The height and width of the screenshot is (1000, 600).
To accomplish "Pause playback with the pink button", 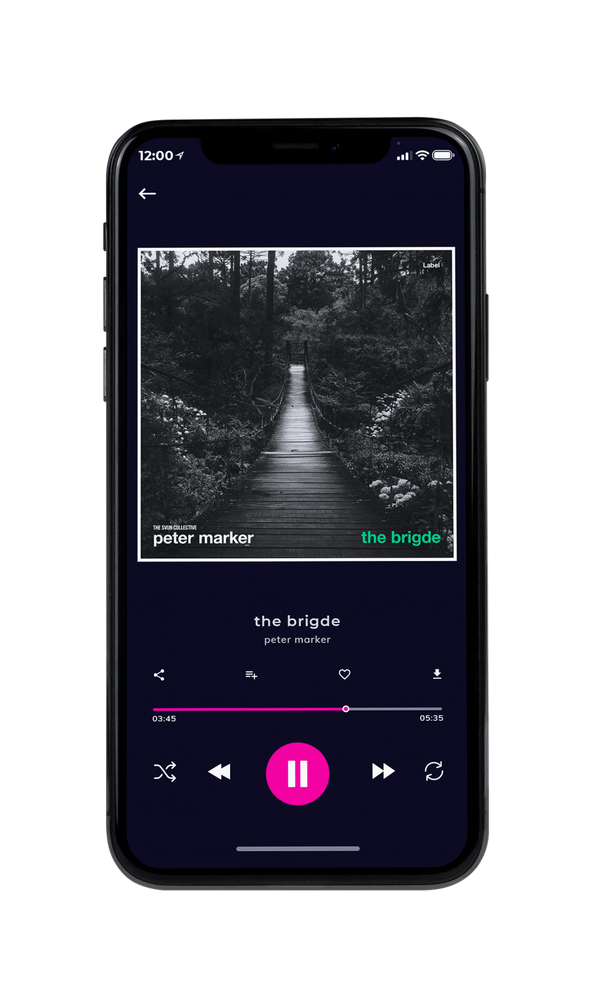I will coord(297,774).
